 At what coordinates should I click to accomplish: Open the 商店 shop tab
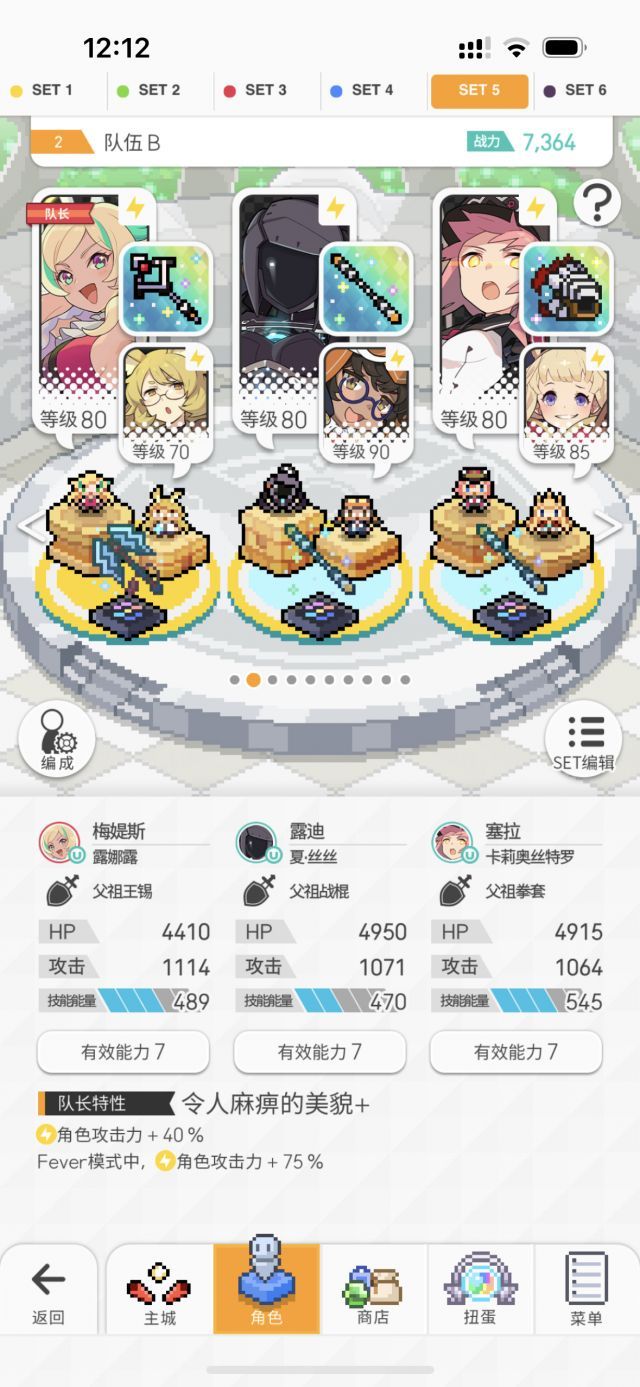click(373, 1290)
